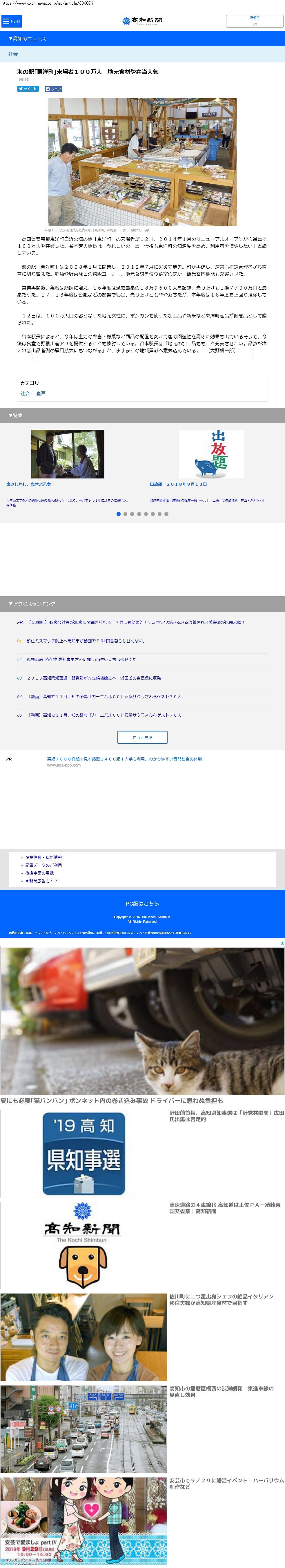Switch to PC版はこちら
The height and width of the screenshot is (1568, 285).
point(142,903)
